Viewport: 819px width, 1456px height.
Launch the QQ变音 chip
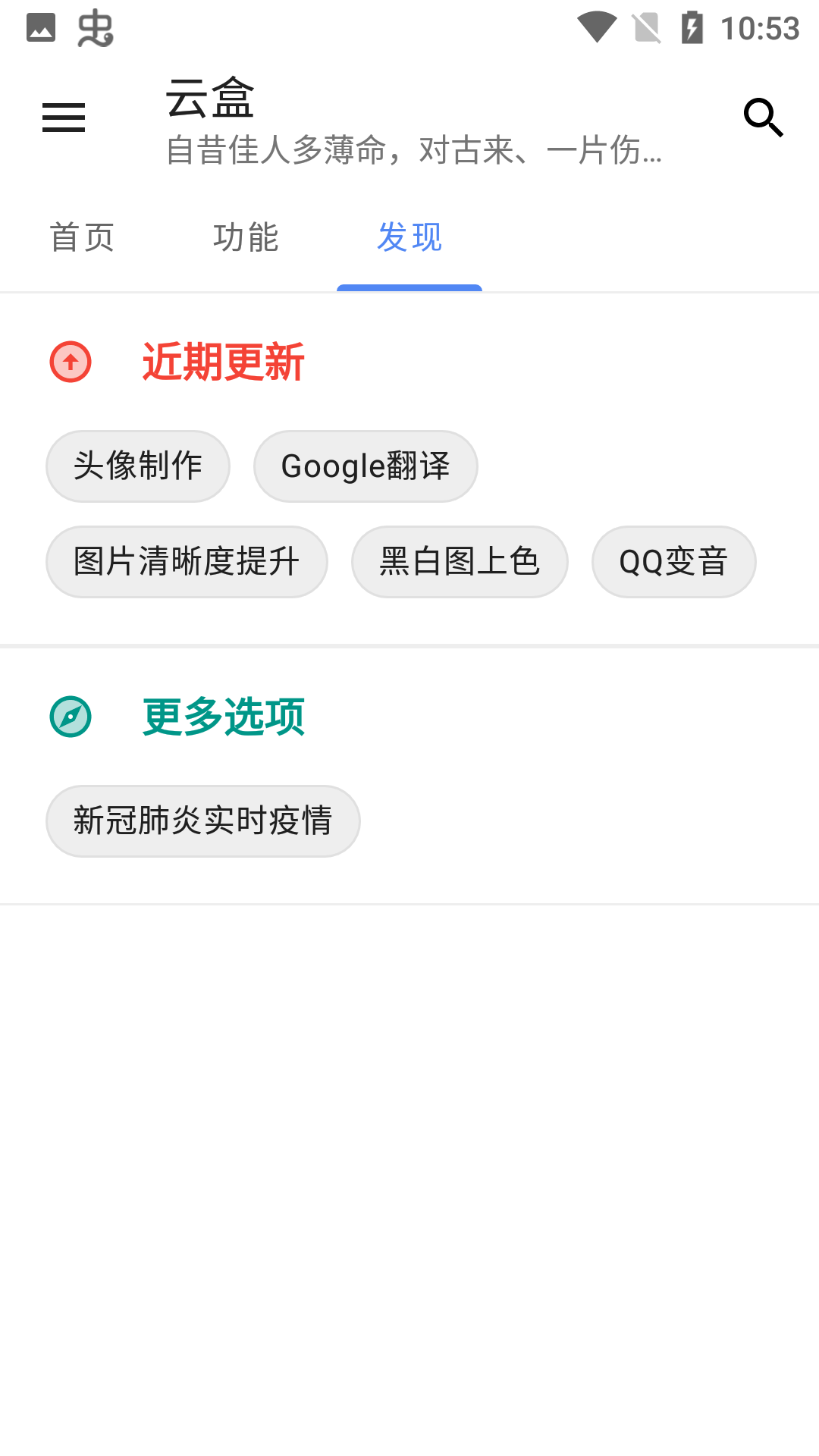[x=673, y=562]
